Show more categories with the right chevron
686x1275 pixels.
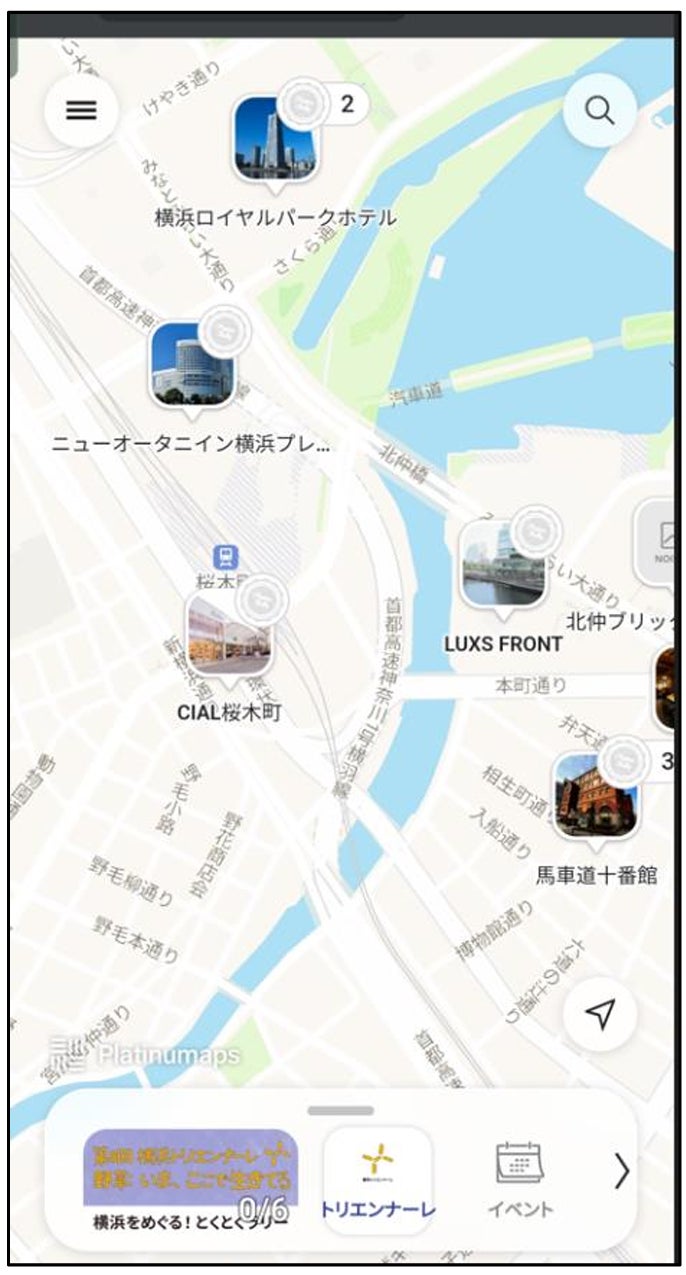coord(621,1170)
